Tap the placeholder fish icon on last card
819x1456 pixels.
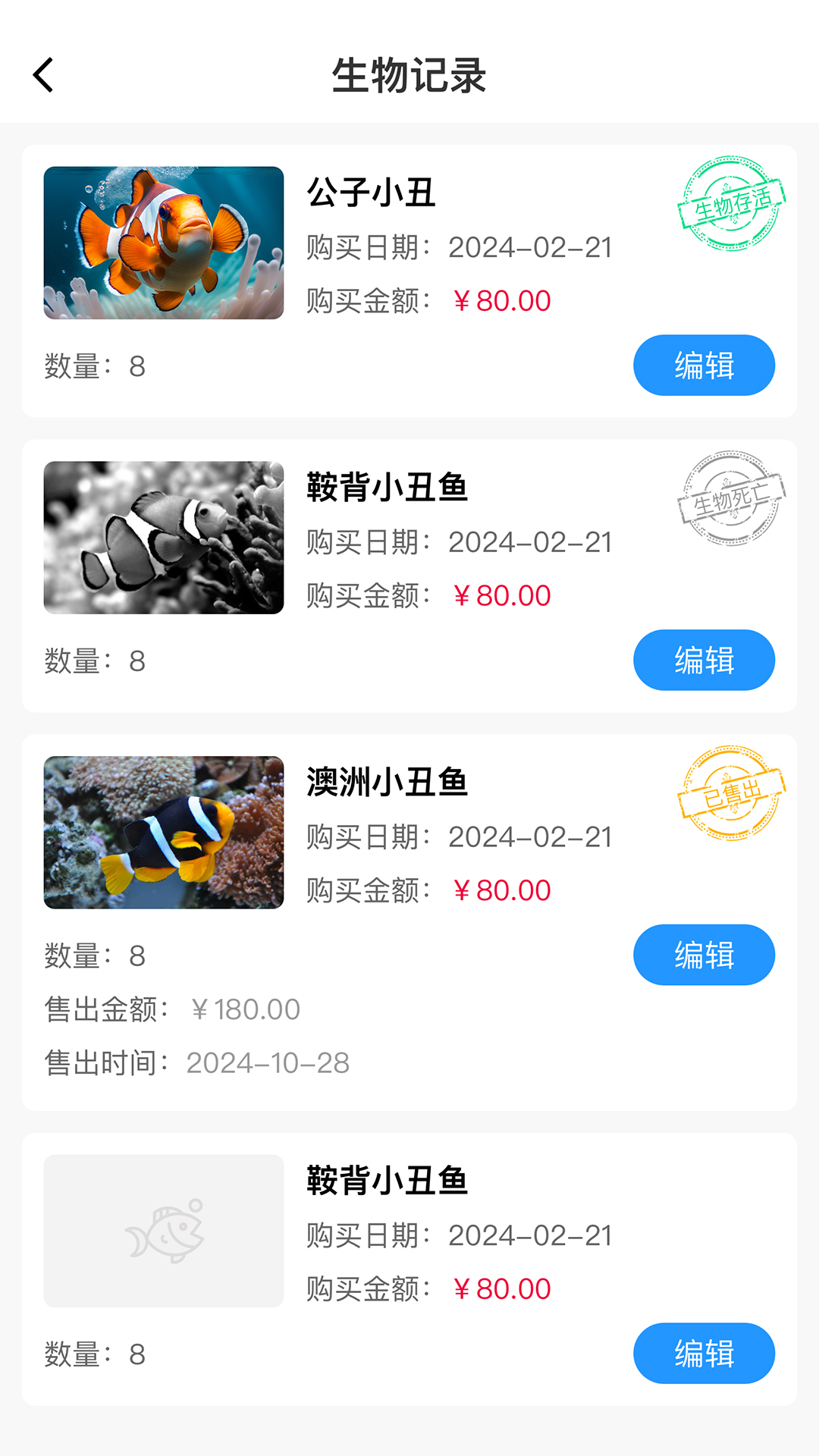point(164,1231)
